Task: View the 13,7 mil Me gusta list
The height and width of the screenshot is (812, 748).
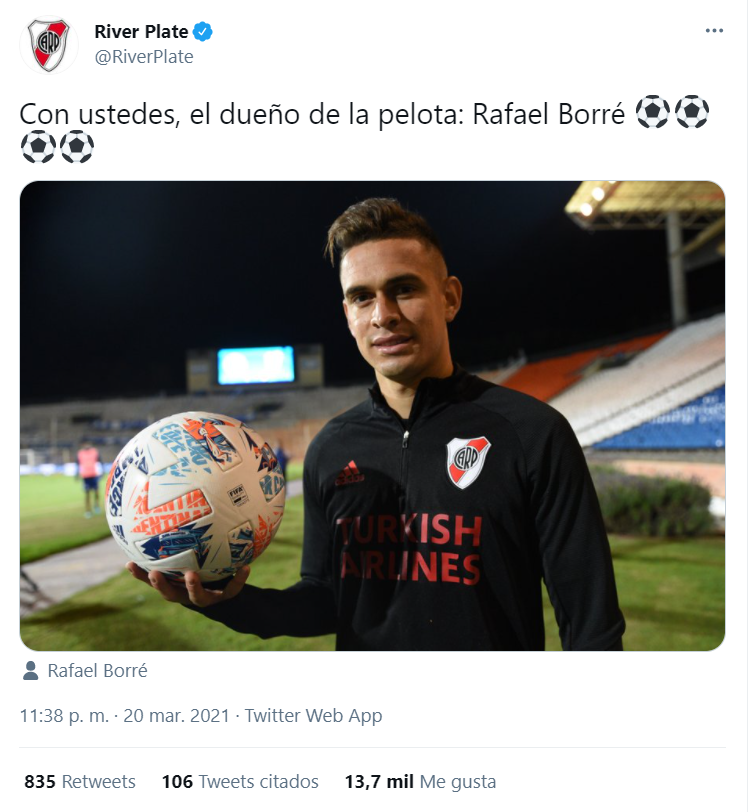Action: coord(420,781)
